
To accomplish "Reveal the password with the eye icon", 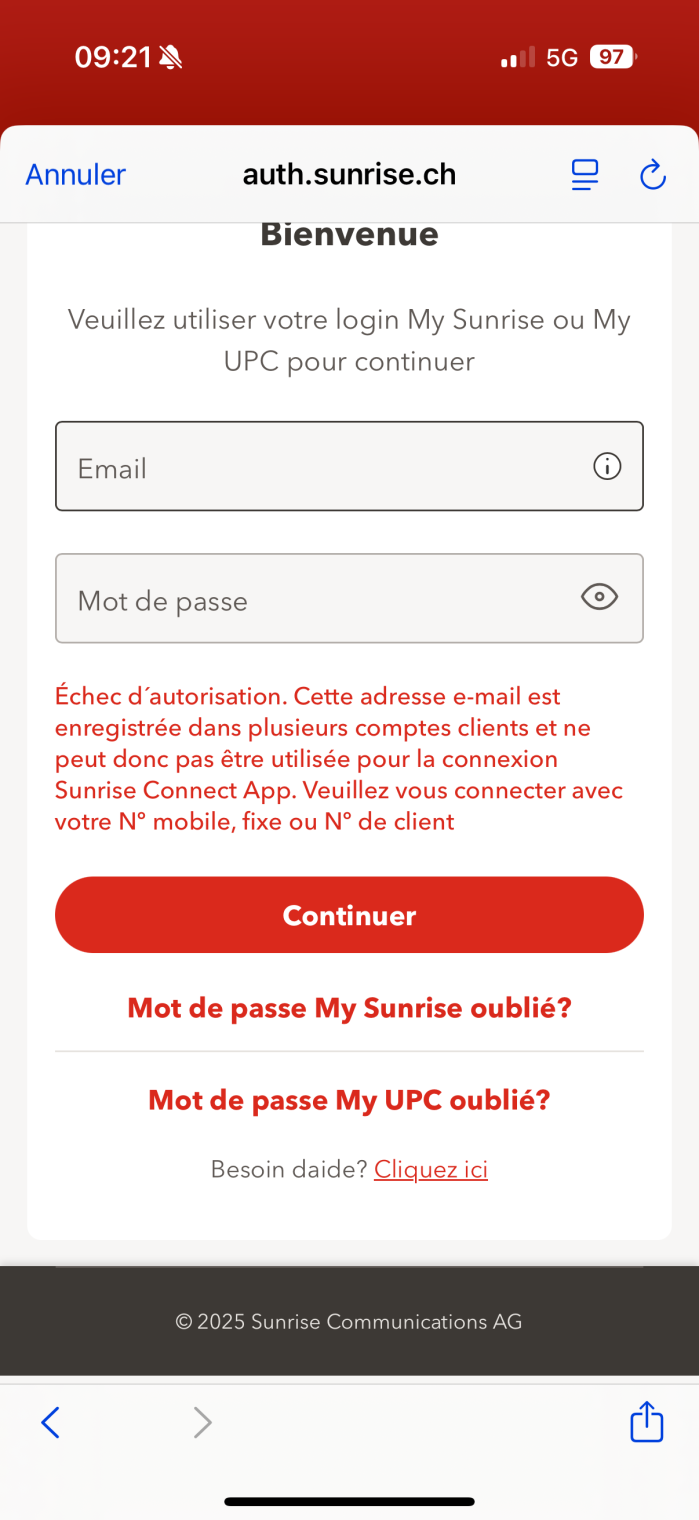I will click(599, 597).
